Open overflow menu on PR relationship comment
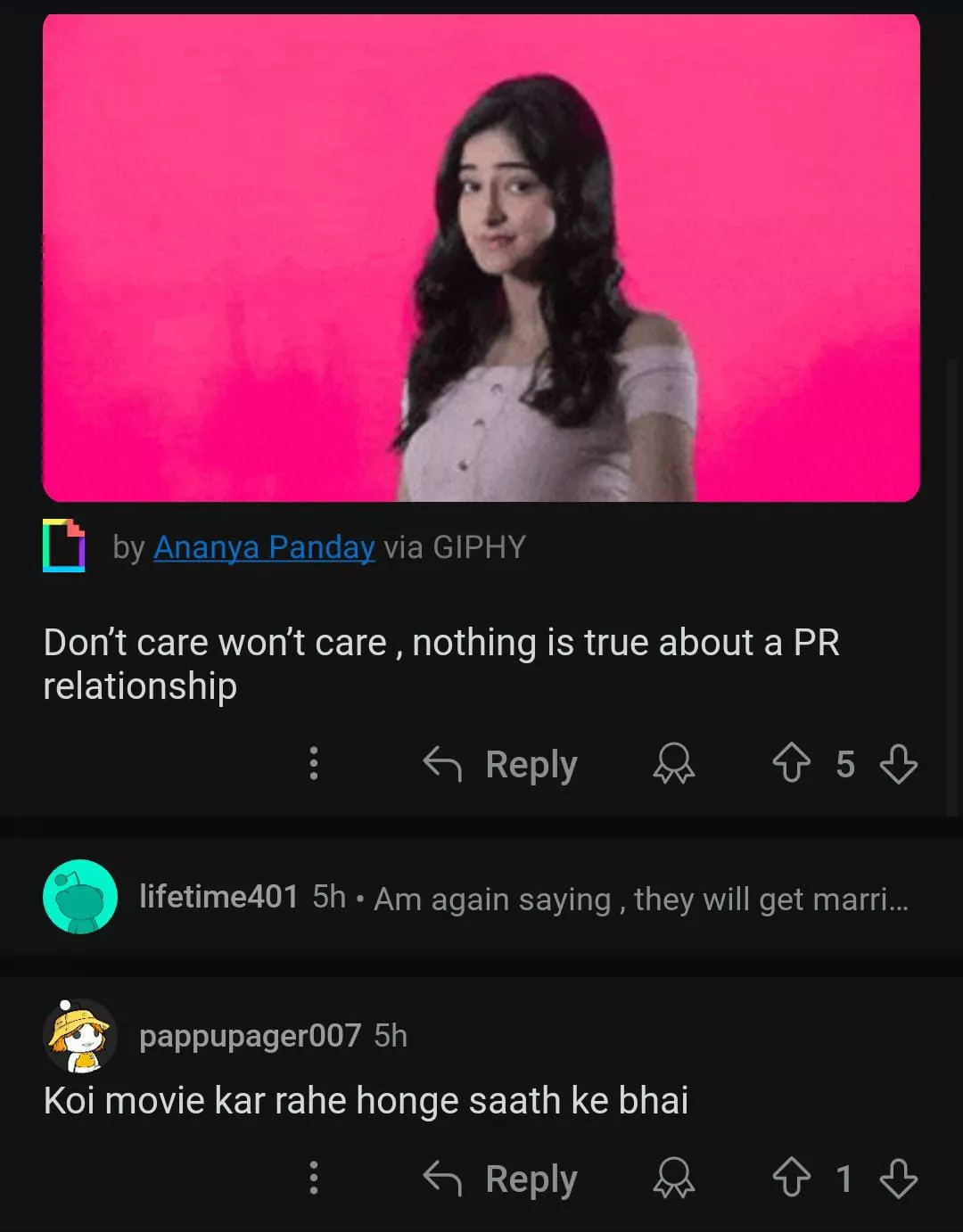Screen dimensions: 963x1232 point(313,763)
